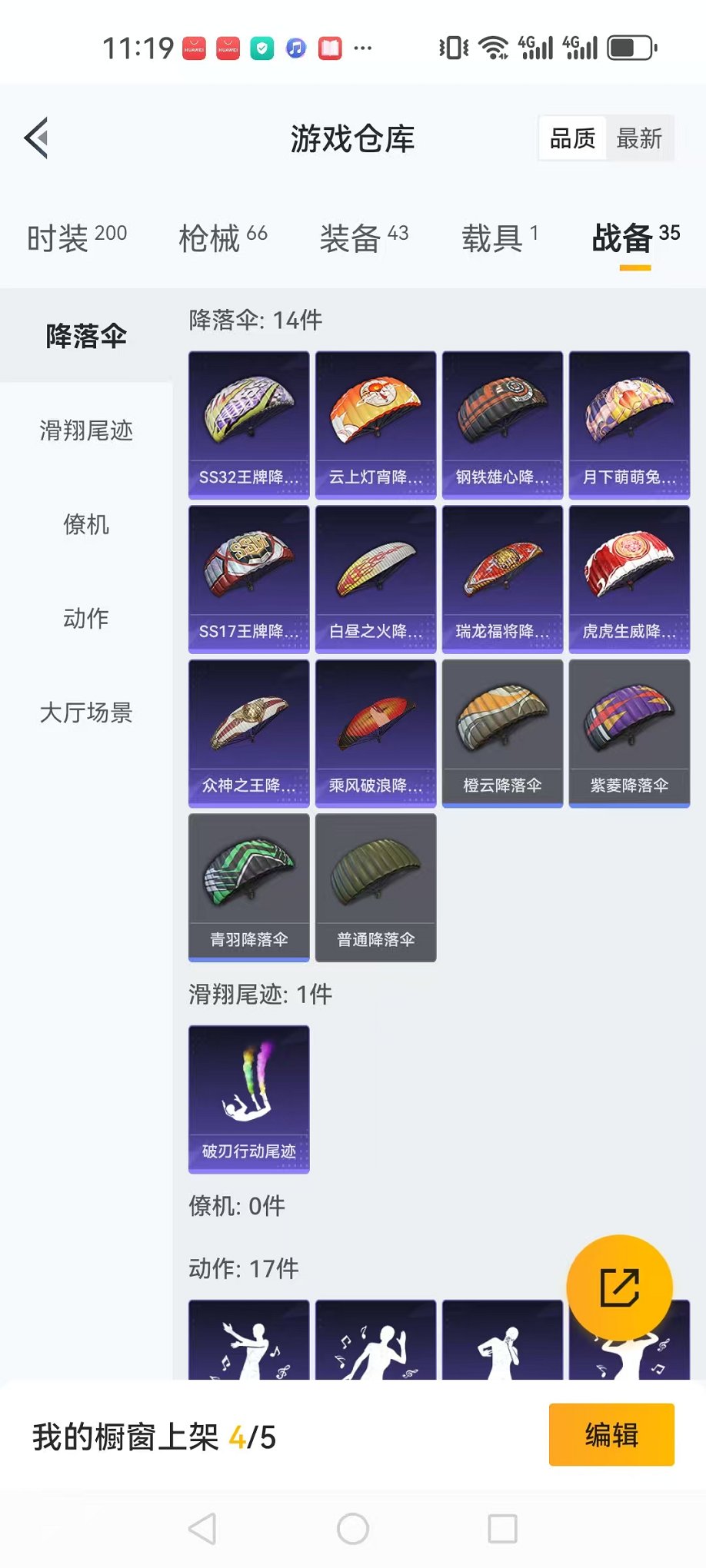Select 滑翔尾迹 in the side menu
Image resolution: width=706 pixels, height=1568 pixels.
coord(86,430)
